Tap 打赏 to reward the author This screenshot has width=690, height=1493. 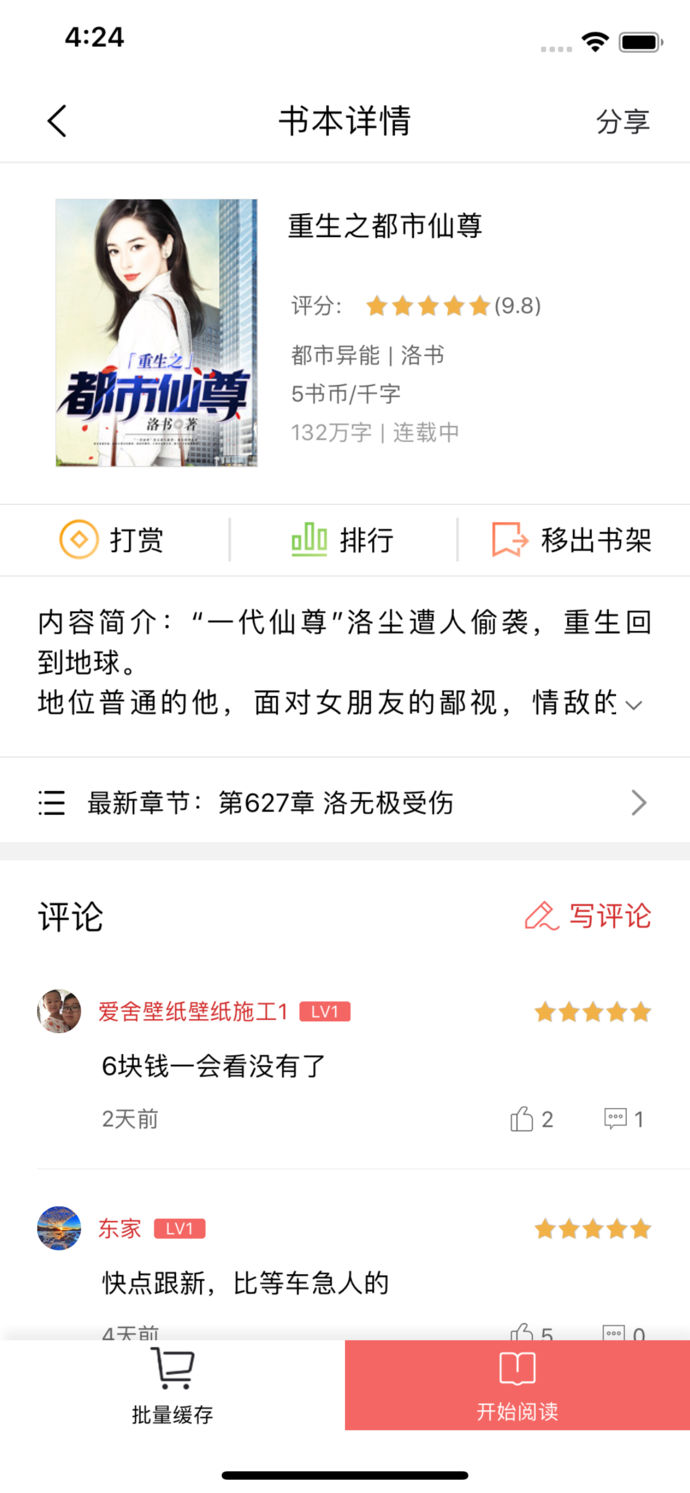pos(113,540)
